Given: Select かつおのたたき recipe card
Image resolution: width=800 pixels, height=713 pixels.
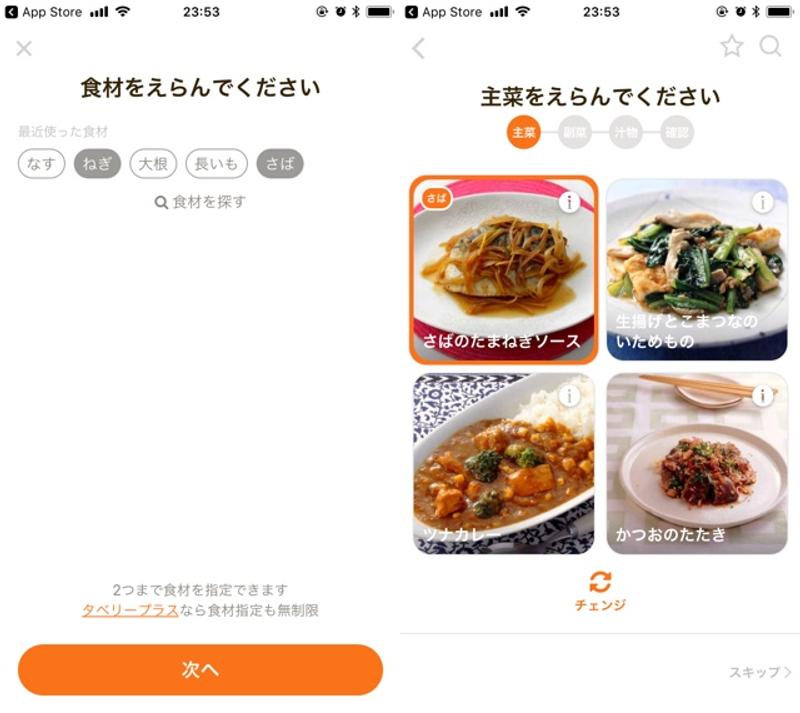Looking at the screenshot, I should pos(697,464).
